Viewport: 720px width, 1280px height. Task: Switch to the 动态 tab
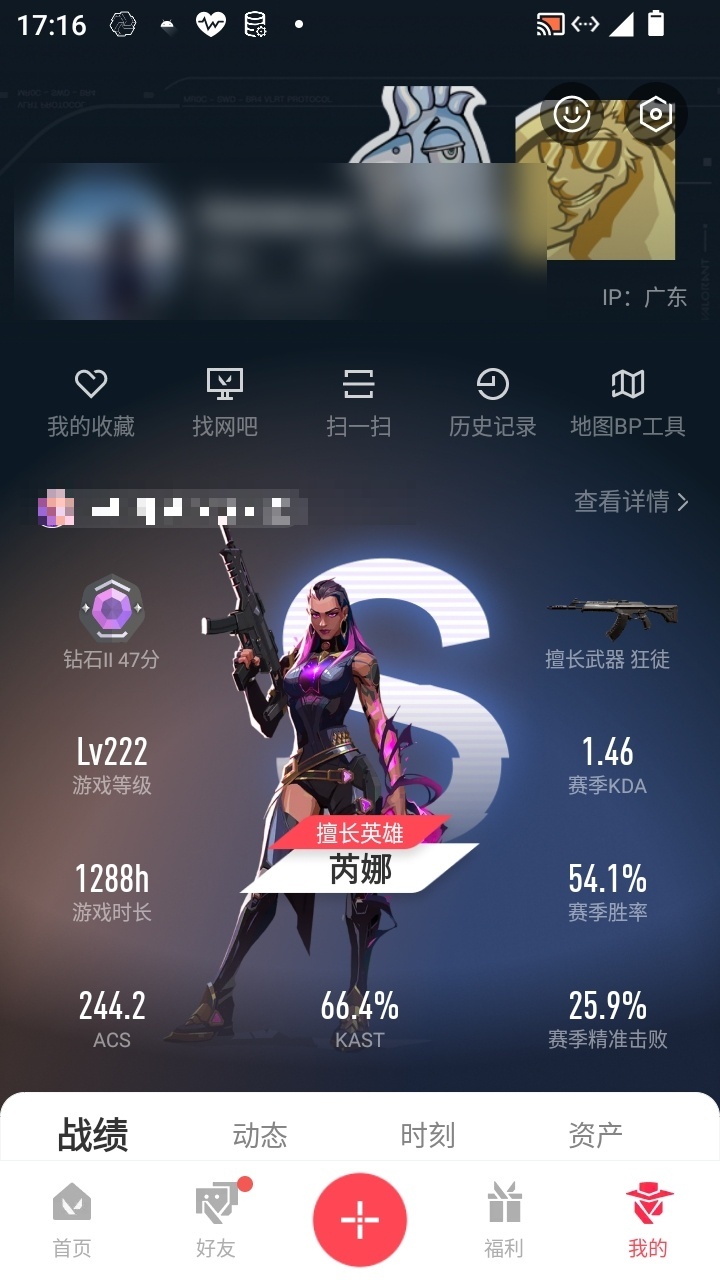[260, 1135]
